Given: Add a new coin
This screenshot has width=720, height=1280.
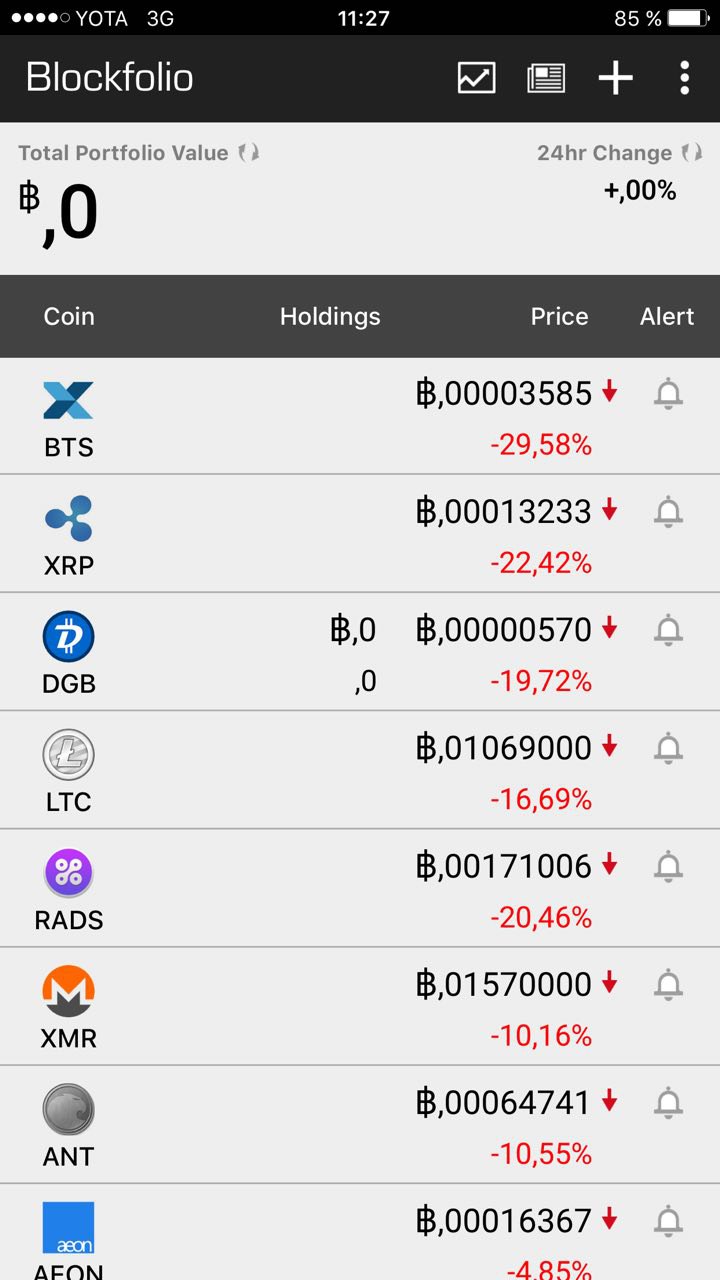Looking at the screenshot, I should [616, 78].
